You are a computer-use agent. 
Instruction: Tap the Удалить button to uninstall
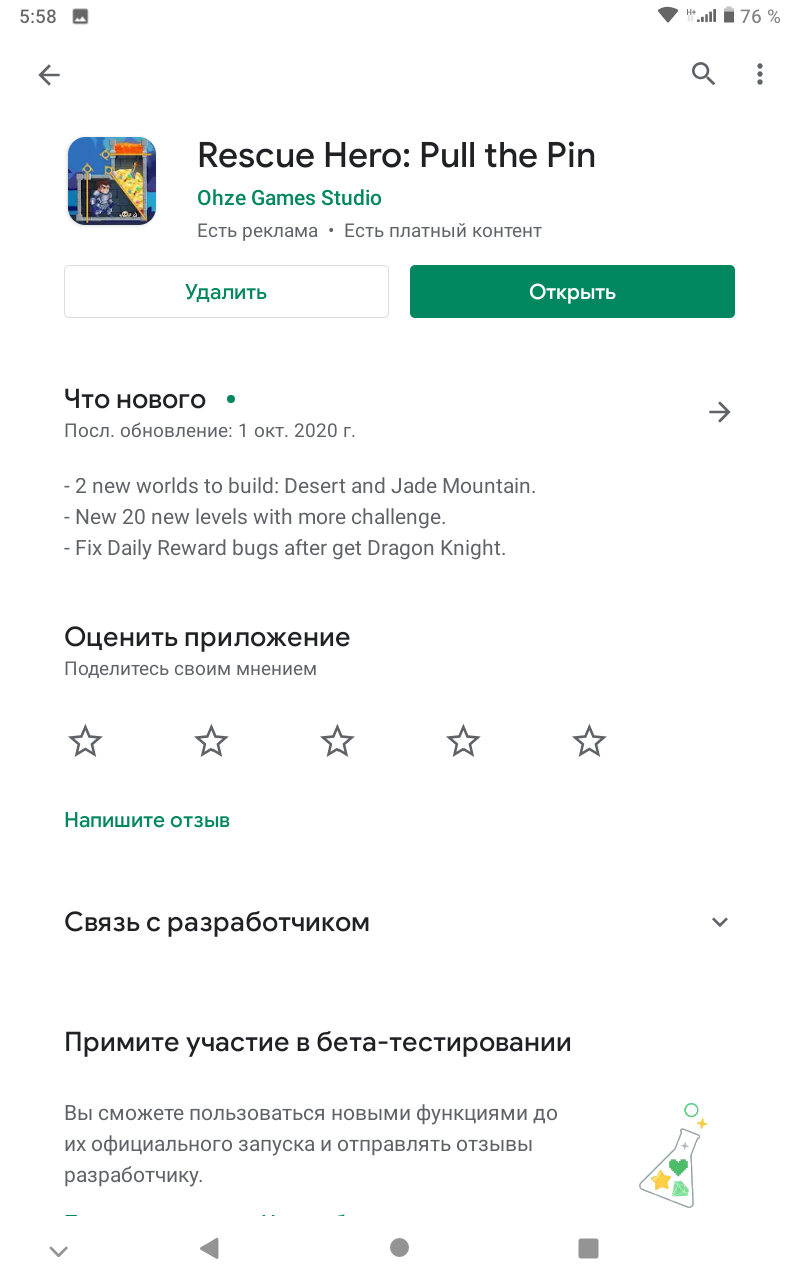coord(226,292)
